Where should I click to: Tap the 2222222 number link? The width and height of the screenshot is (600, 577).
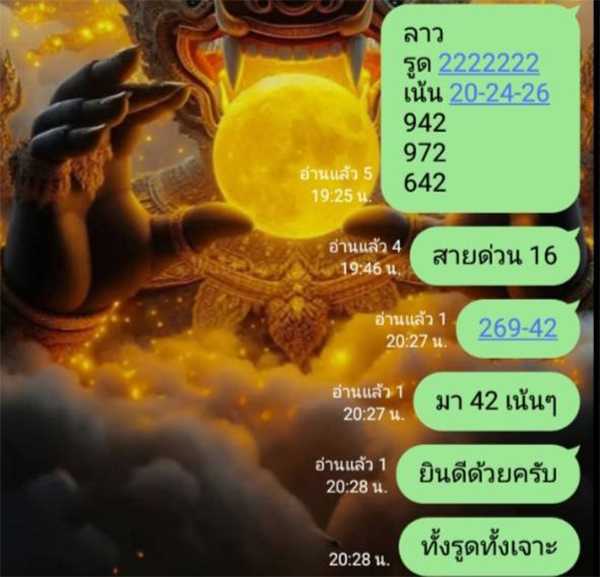click(x=489, y=64)
